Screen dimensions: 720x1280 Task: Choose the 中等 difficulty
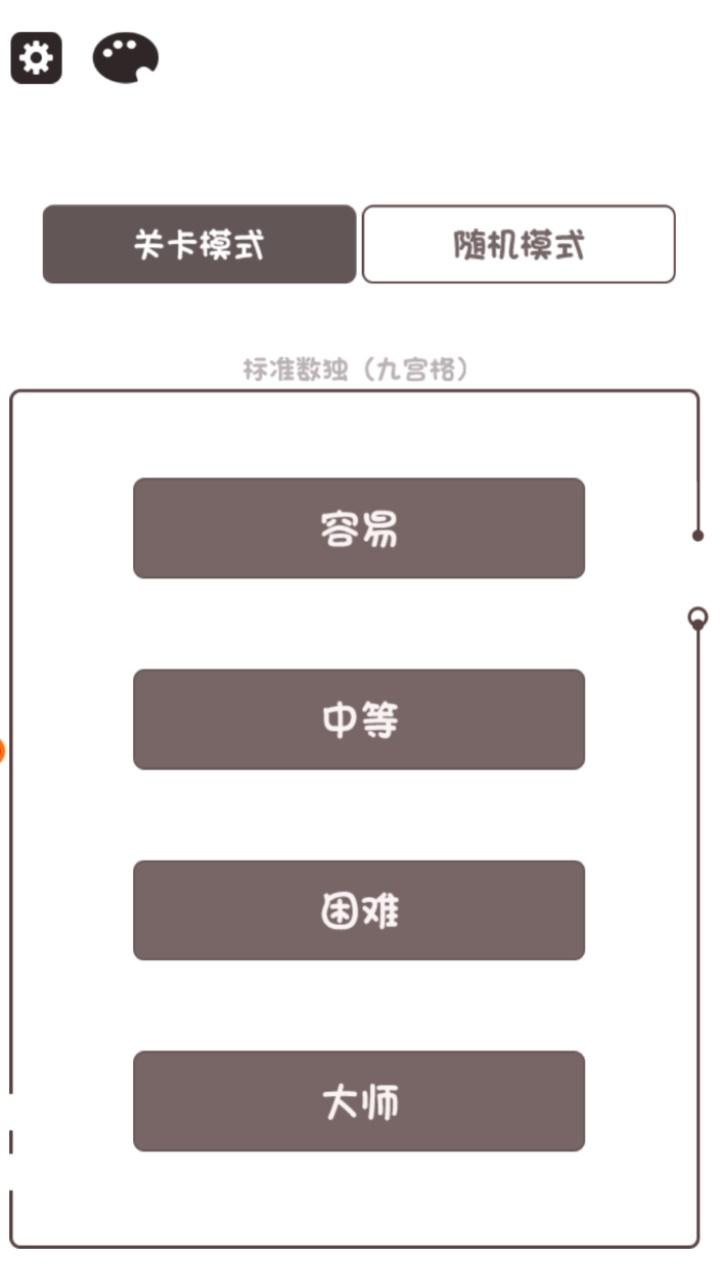(x=359, y=719)
